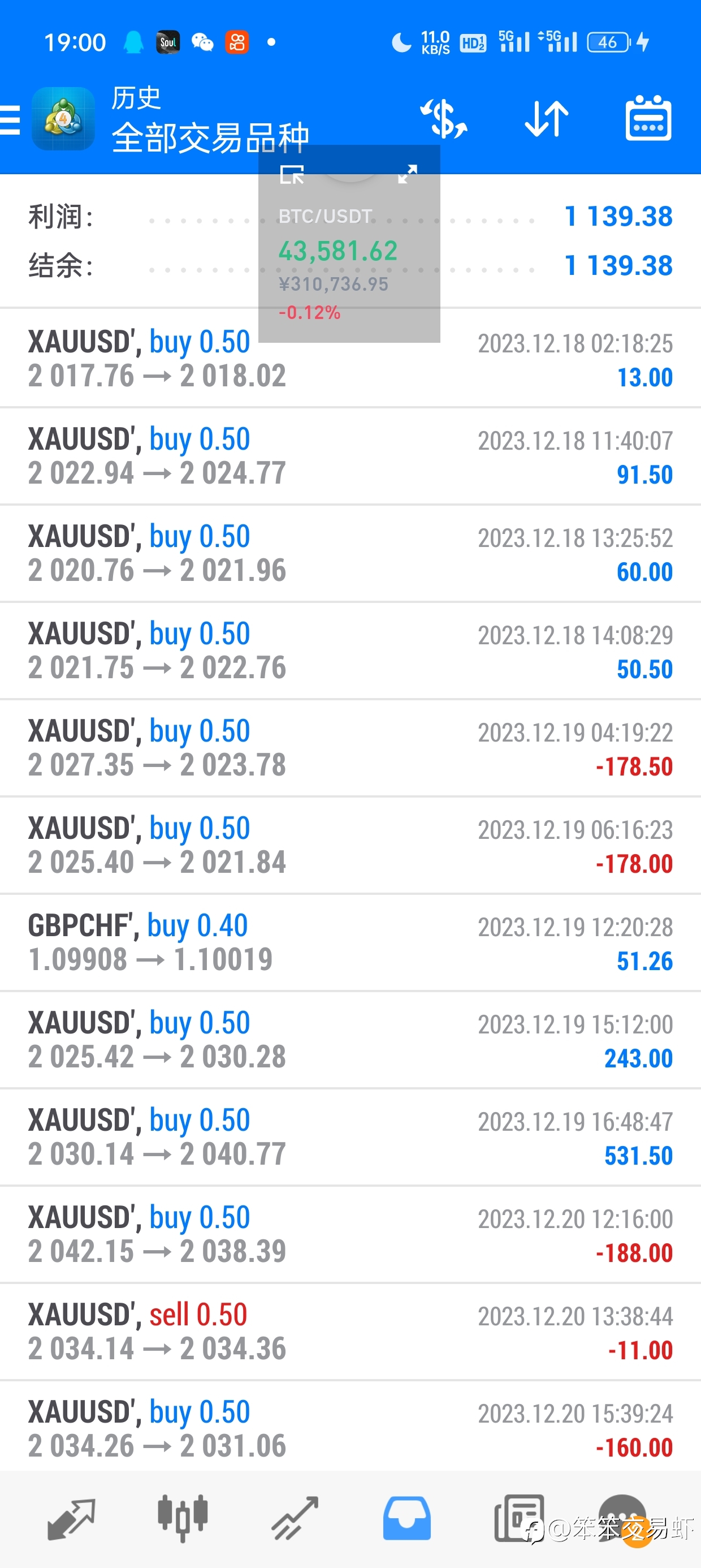The image size is (701, 1568).
Task: Select the XAUUSD trade closed at 13:25:52
Action: (350, 553)
